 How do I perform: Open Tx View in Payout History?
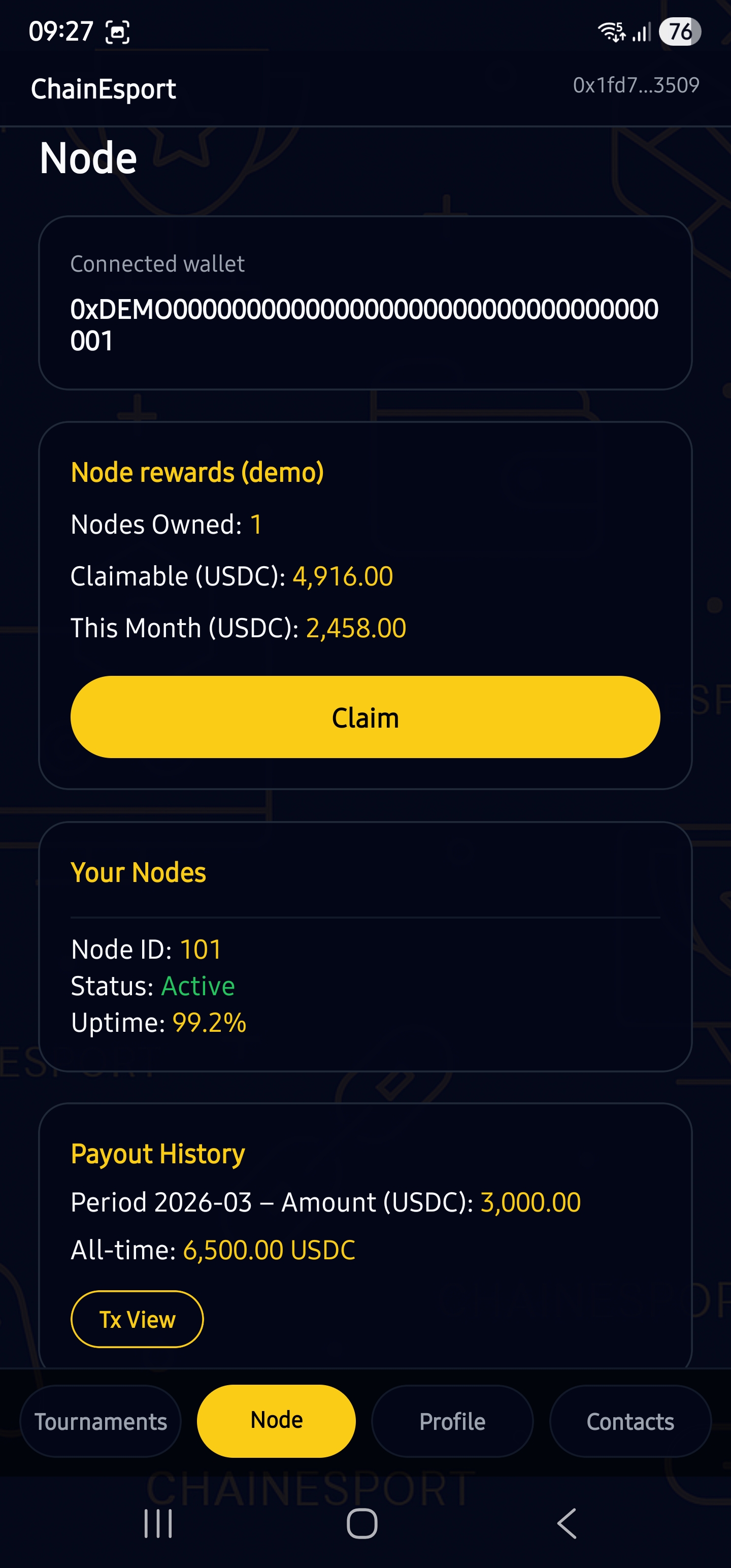(x=137, y=1319)
